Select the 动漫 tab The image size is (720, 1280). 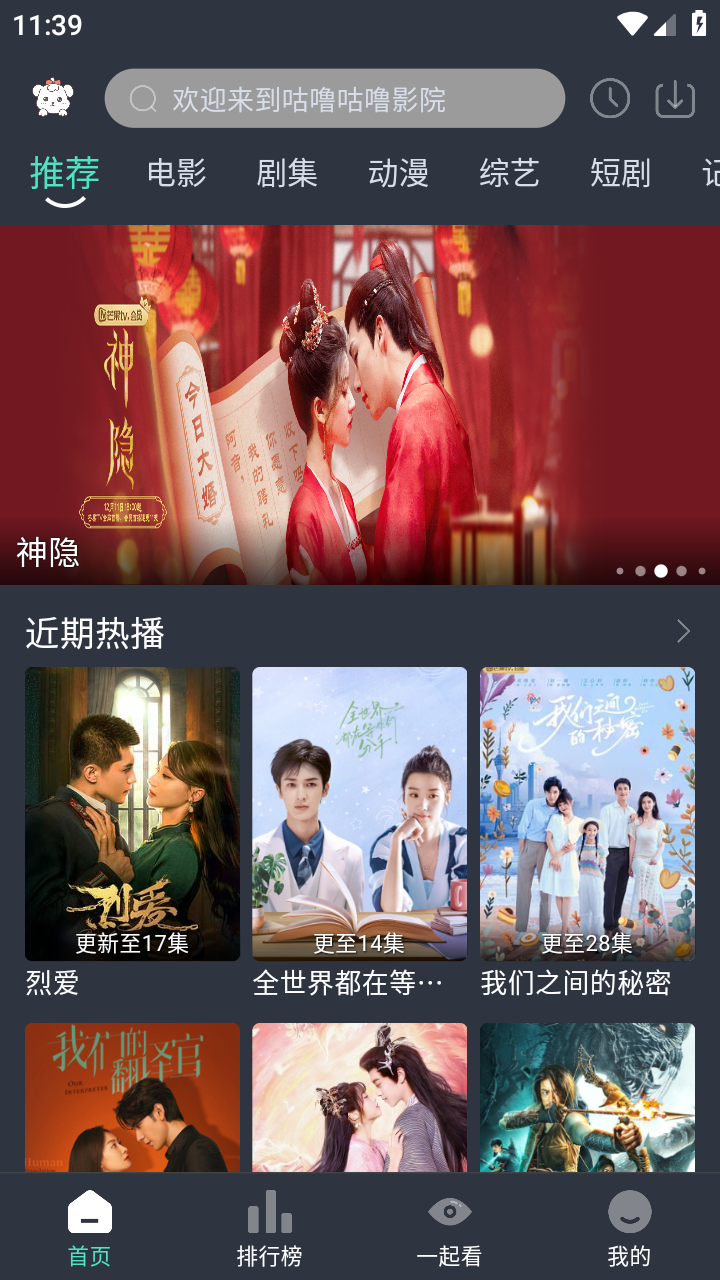(398, 172)
